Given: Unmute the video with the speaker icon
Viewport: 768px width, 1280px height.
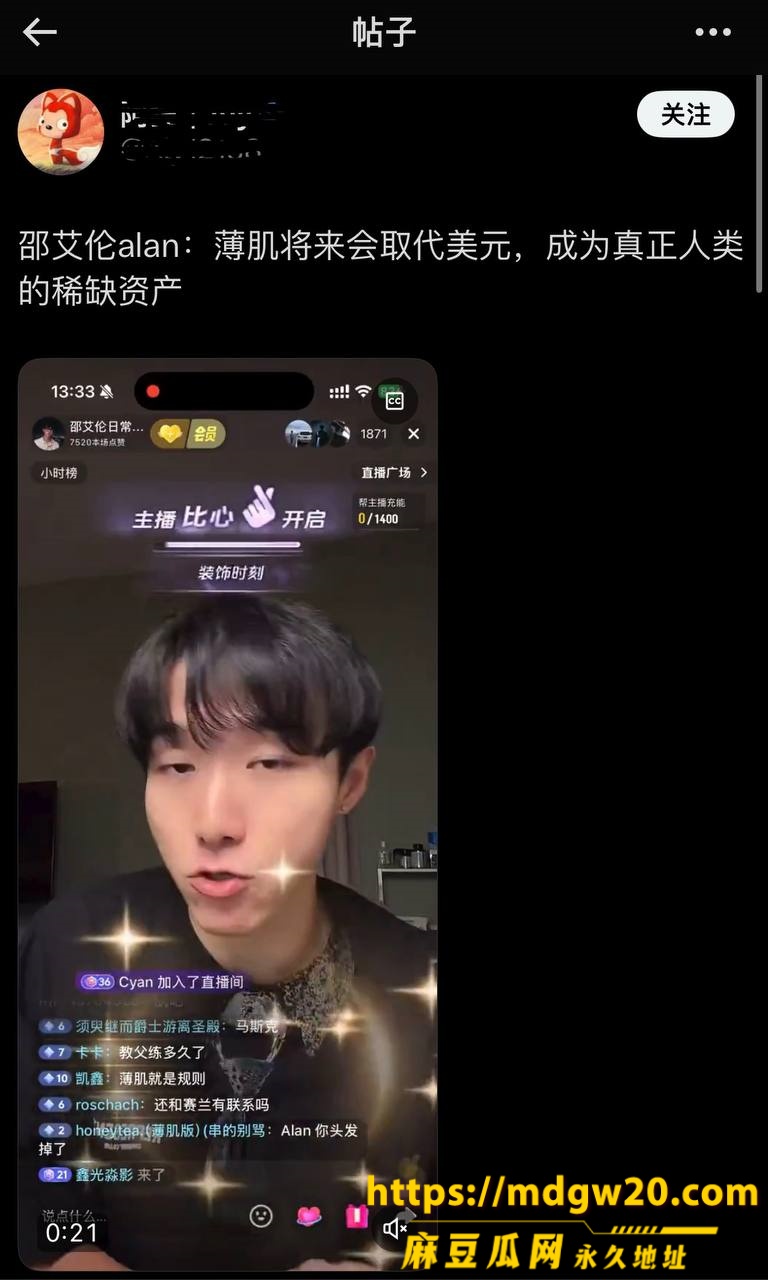Looking at the screenshot, I should (x=395, y=1227).
